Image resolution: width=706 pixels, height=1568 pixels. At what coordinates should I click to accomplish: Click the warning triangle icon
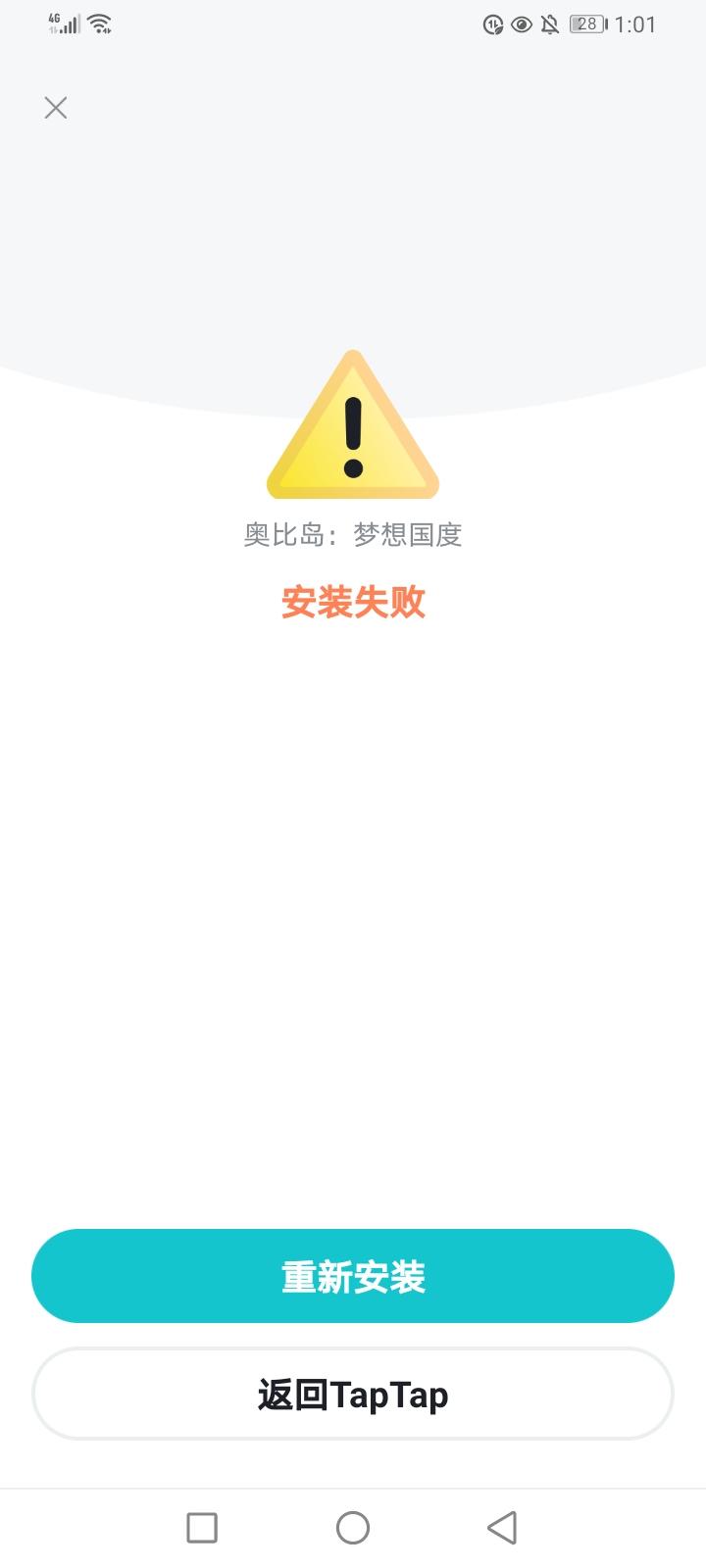352,431
